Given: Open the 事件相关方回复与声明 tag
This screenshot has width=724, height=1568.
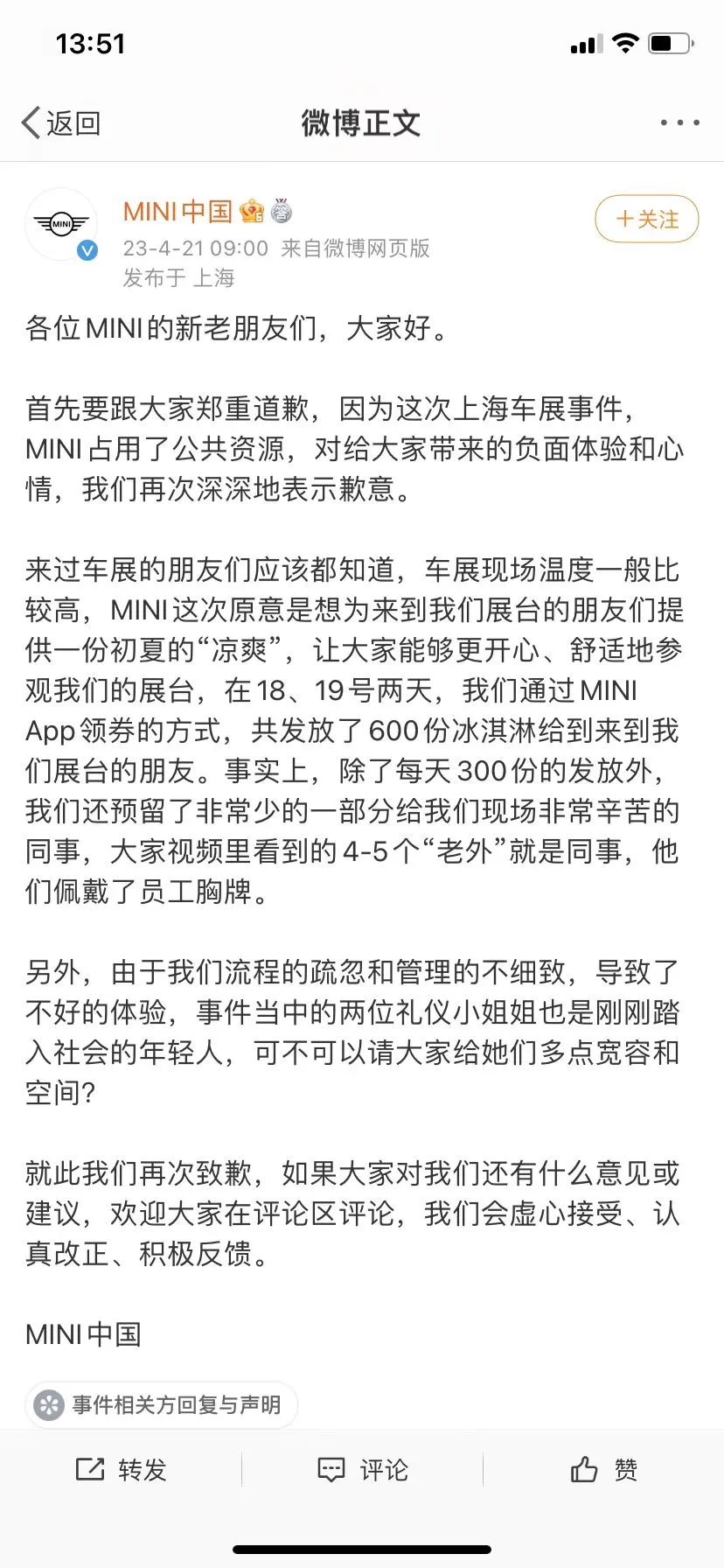Looking at the screenshot, I should coord(162,1405).
